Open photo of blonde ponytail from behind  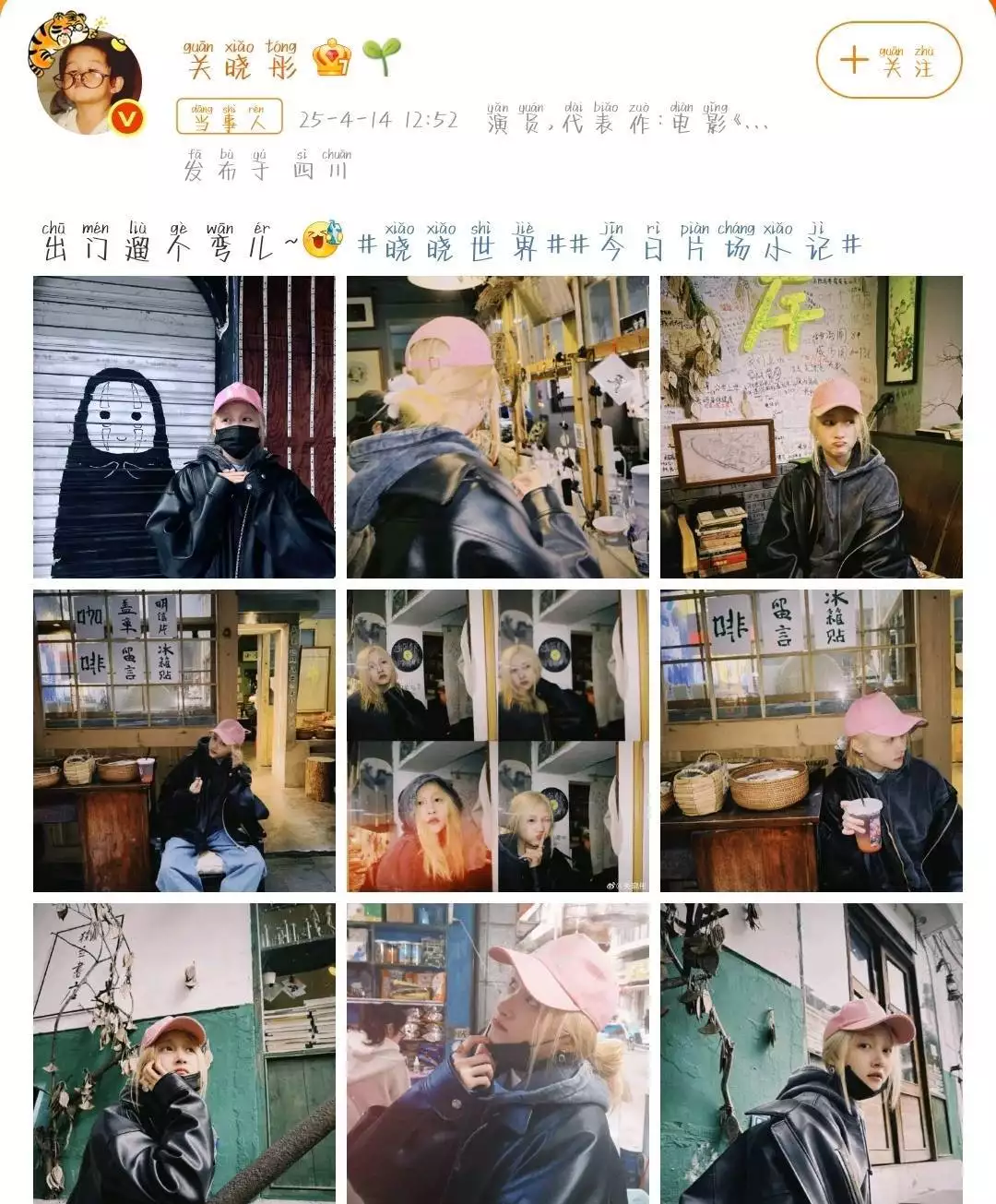(x=497, y=427)
